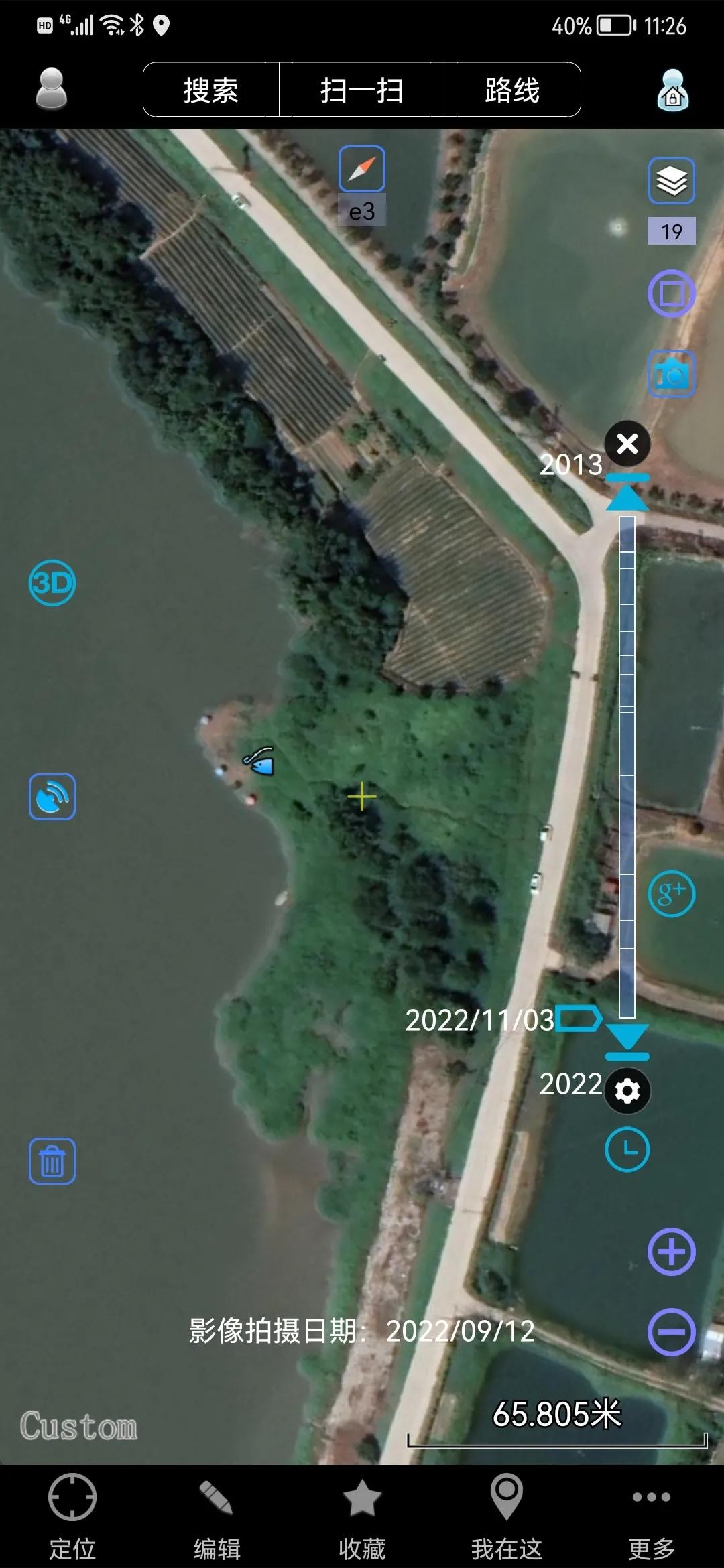Screen dimensions: 724x1568
Task: Tap the purple square frame icon
Action: (x=671, y=293)
